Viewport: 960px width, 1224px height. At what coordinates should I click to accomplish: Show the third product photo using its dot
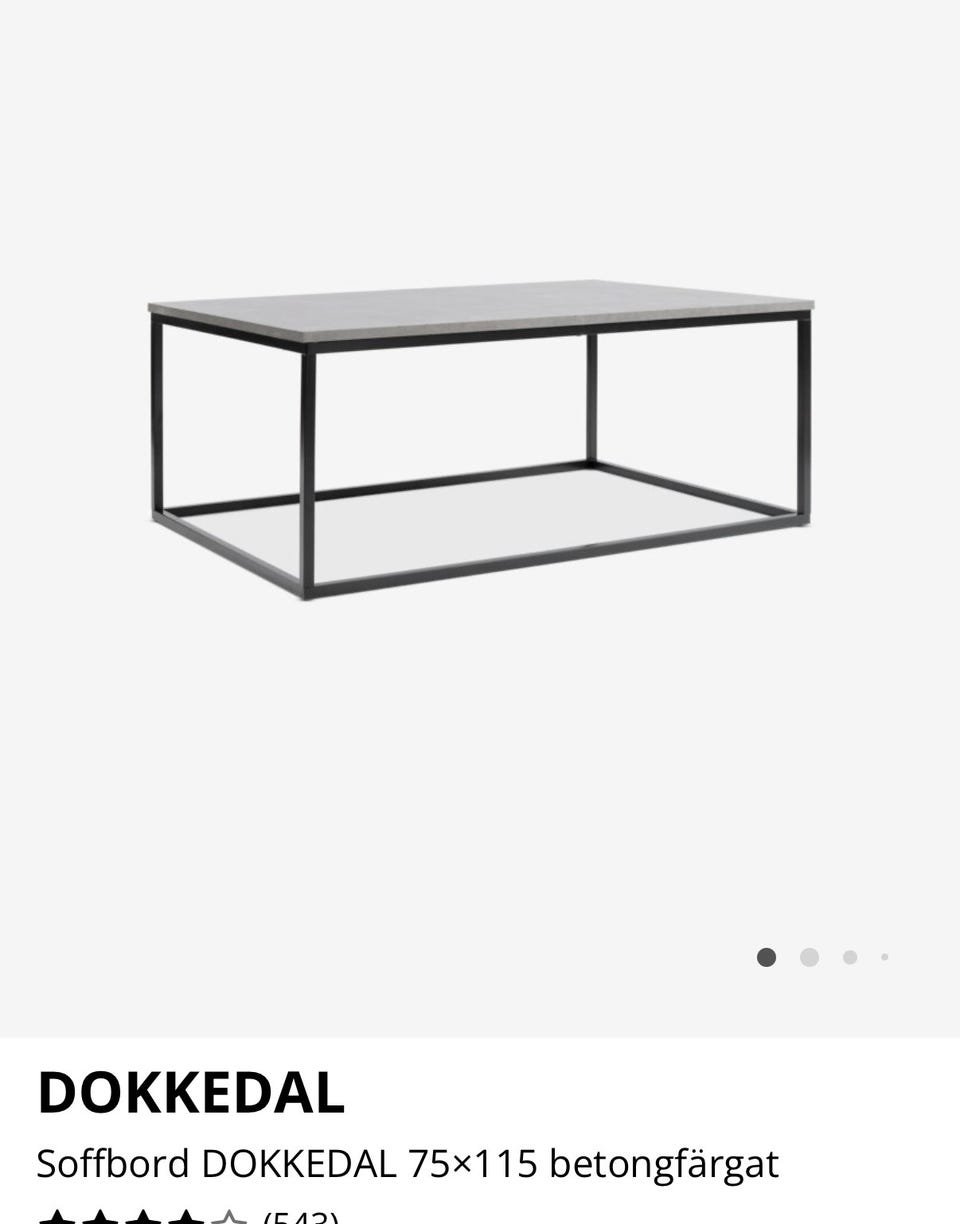pyautogui.click(x=849, y=957)
